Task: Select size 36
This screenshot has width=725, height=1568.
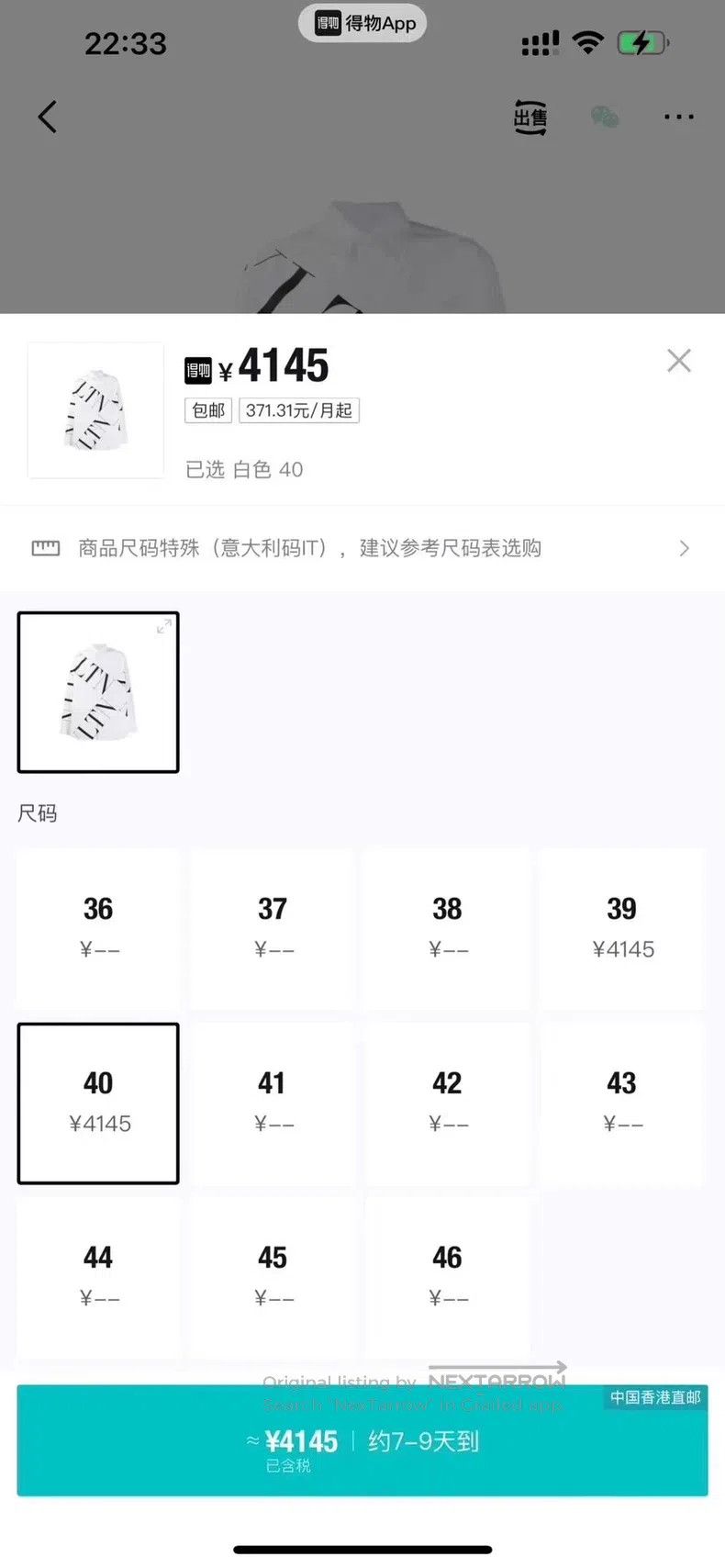Action: [98, 928]
